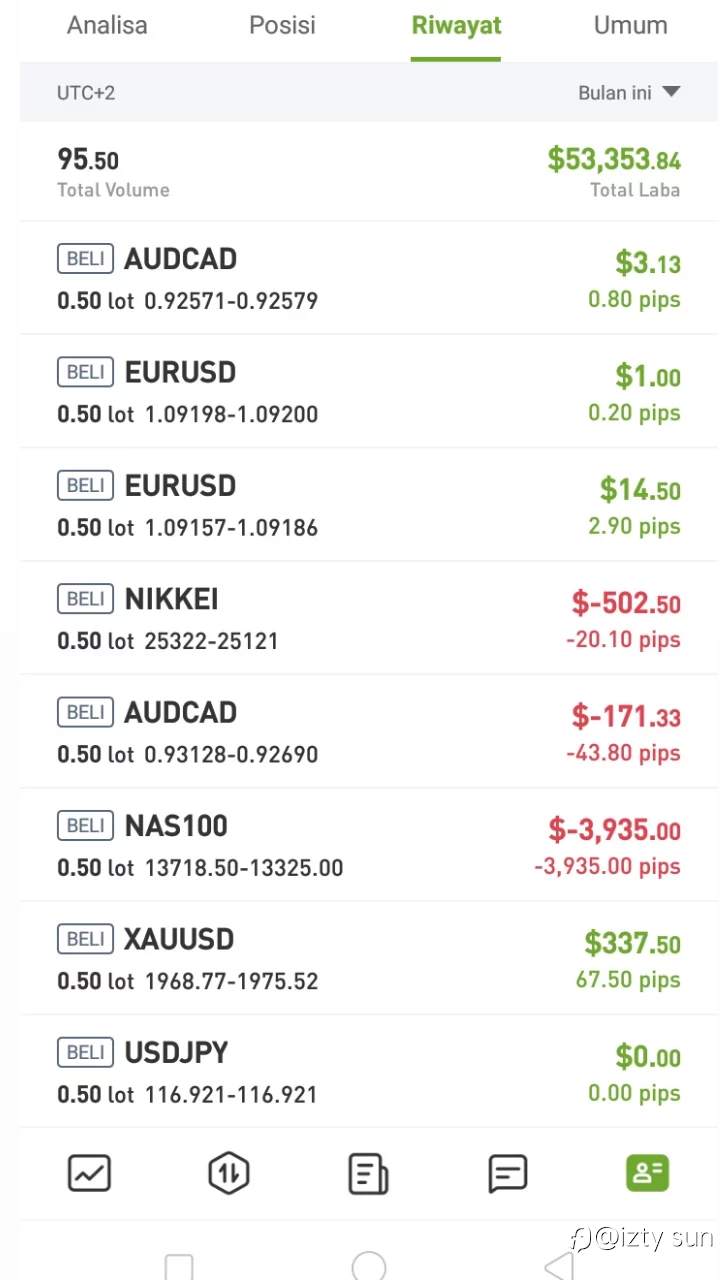
Task: Open the AUDCAD trade with $-171.33 loss
Action: tap(368, 731)
